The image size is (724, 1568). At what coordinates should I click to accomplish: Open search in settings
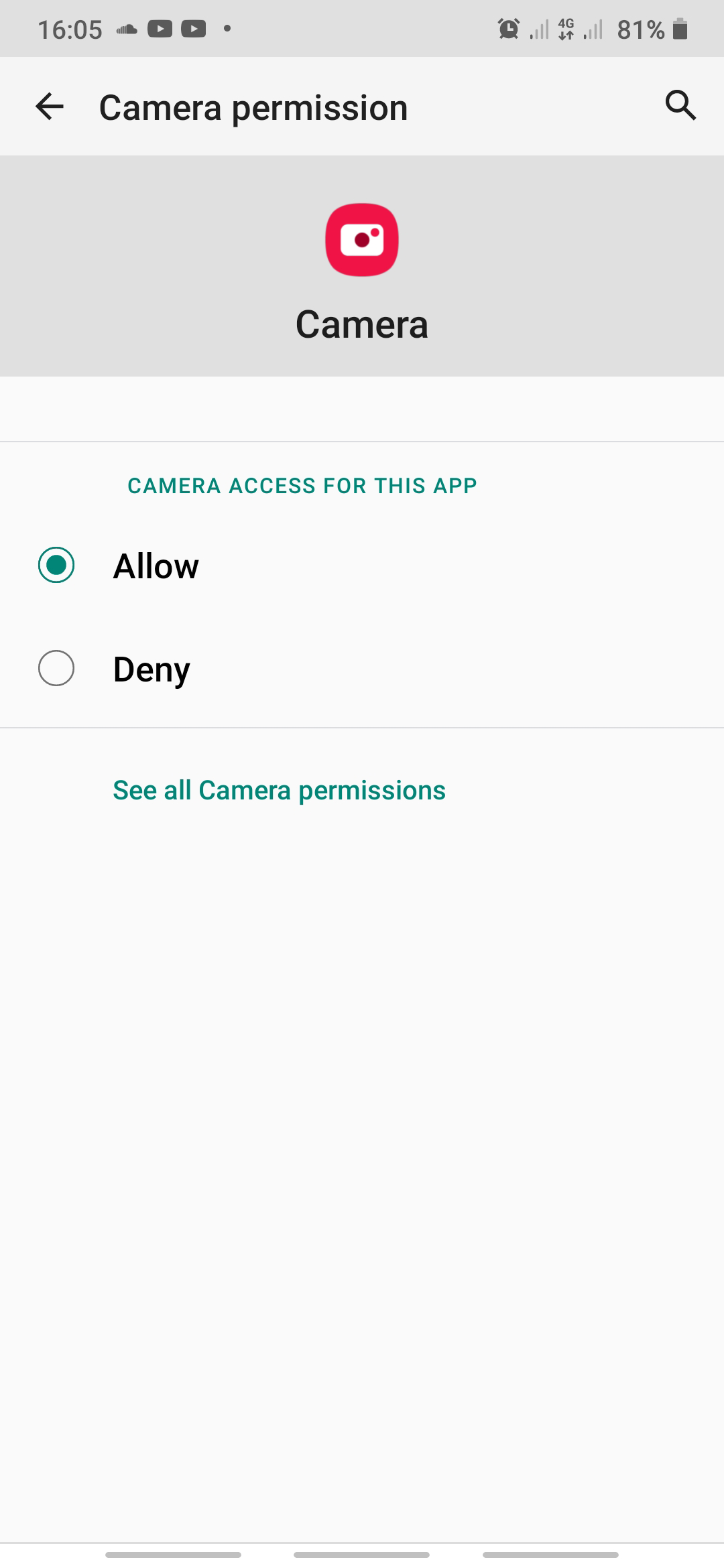click(680, 105)
